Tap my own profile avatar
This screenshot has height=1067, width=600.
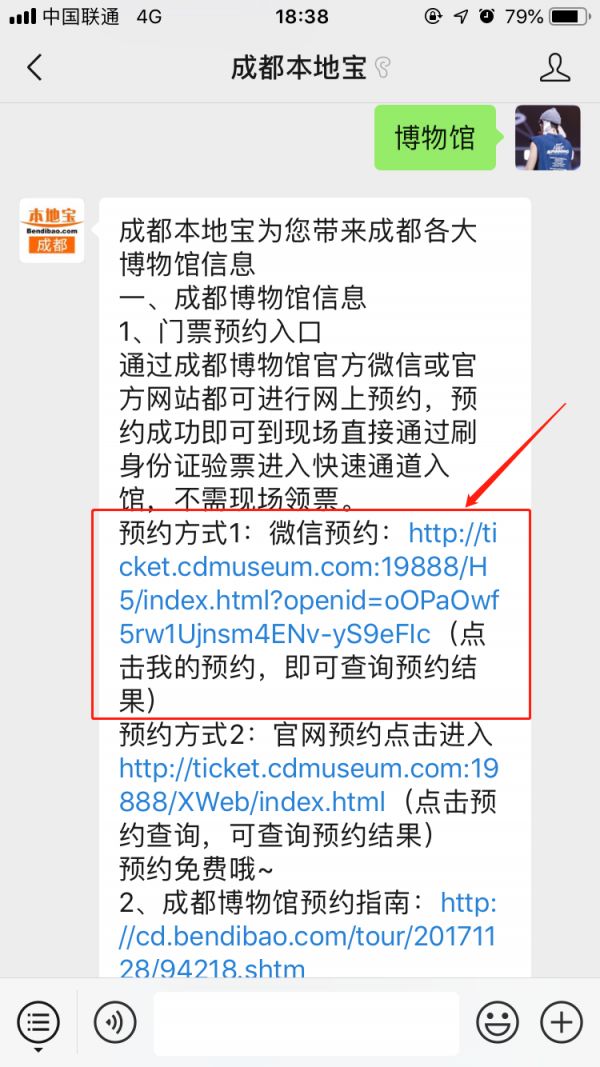point(547,137)
